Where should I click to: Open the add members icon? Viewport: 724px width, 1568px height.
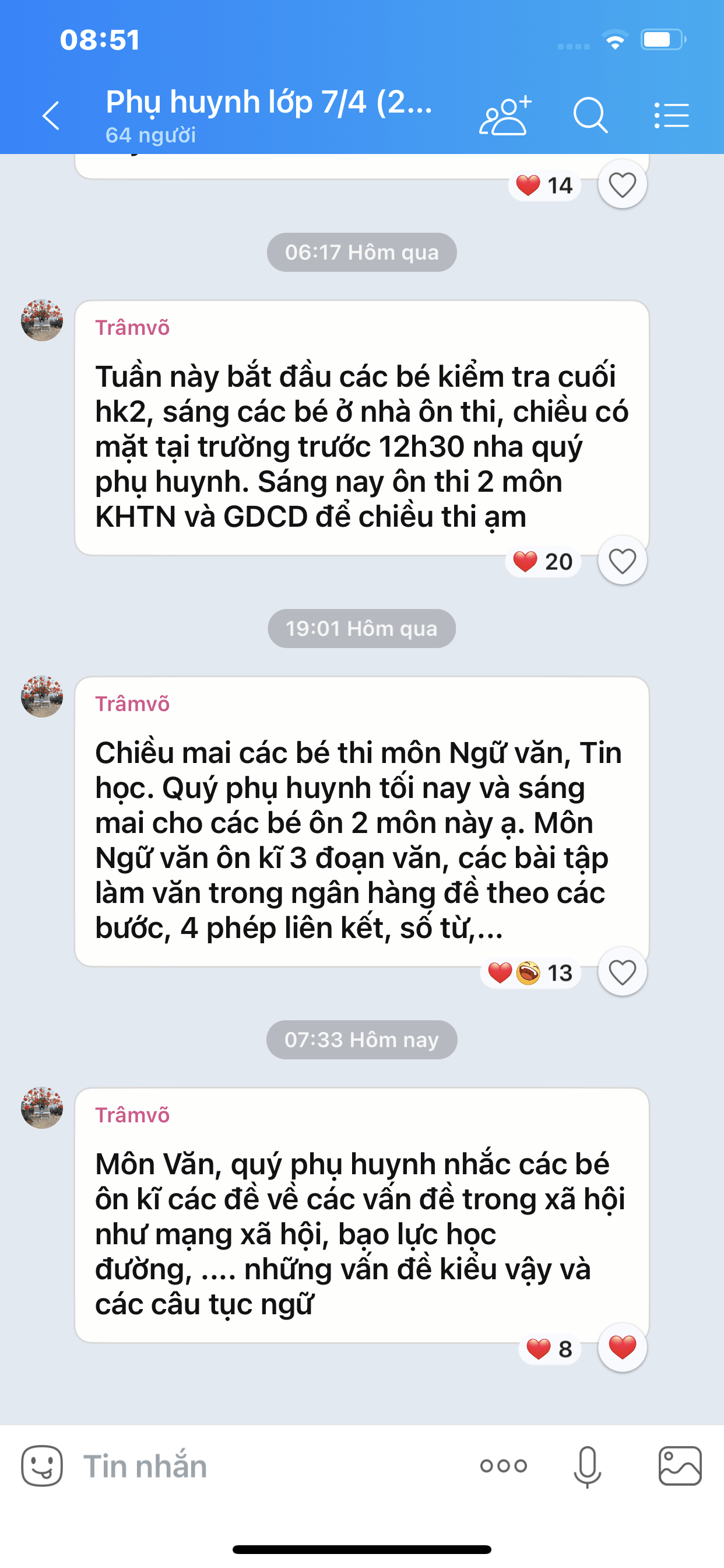(x=504, y=116)
